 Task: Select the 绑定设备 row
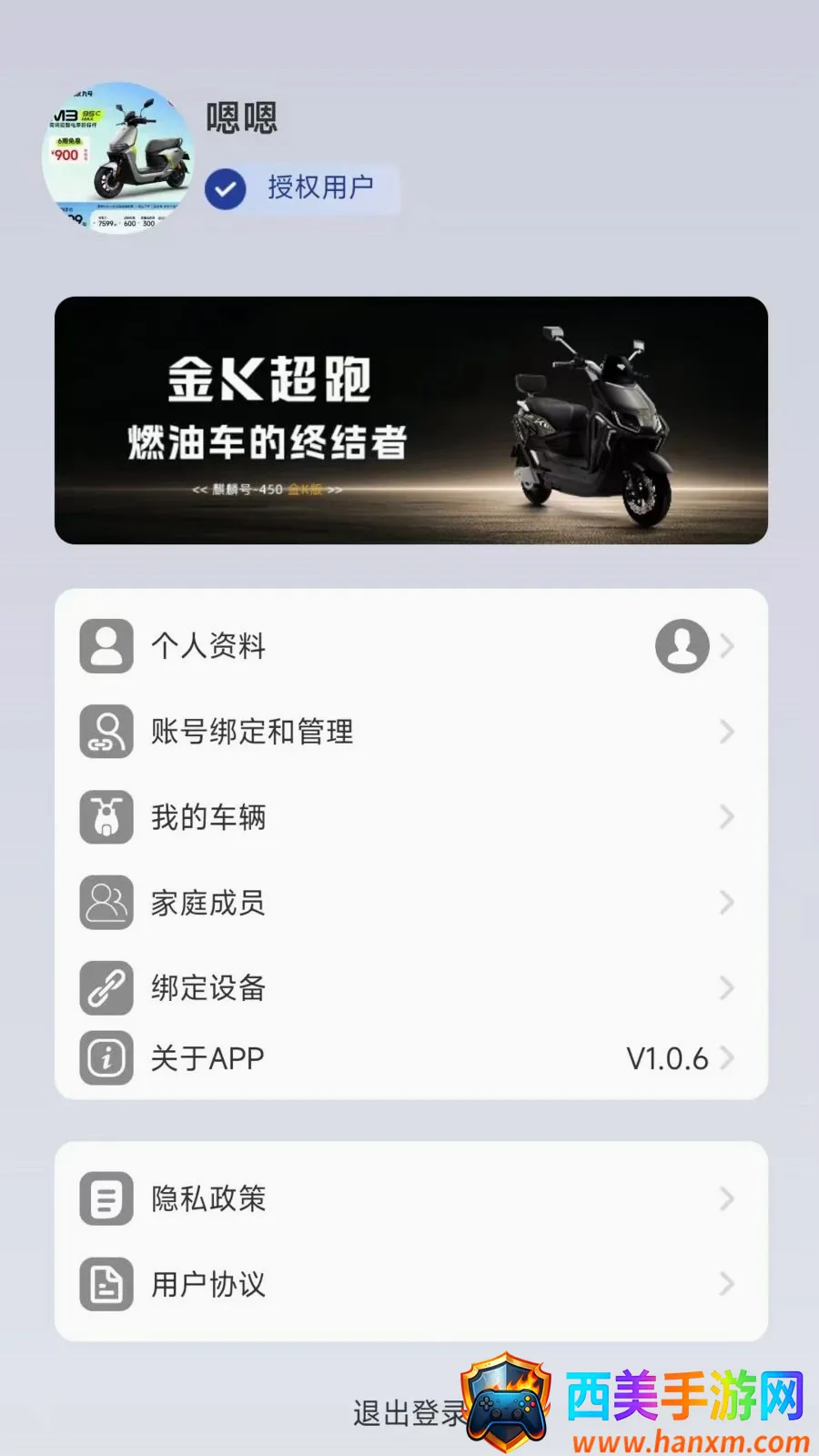411,987
